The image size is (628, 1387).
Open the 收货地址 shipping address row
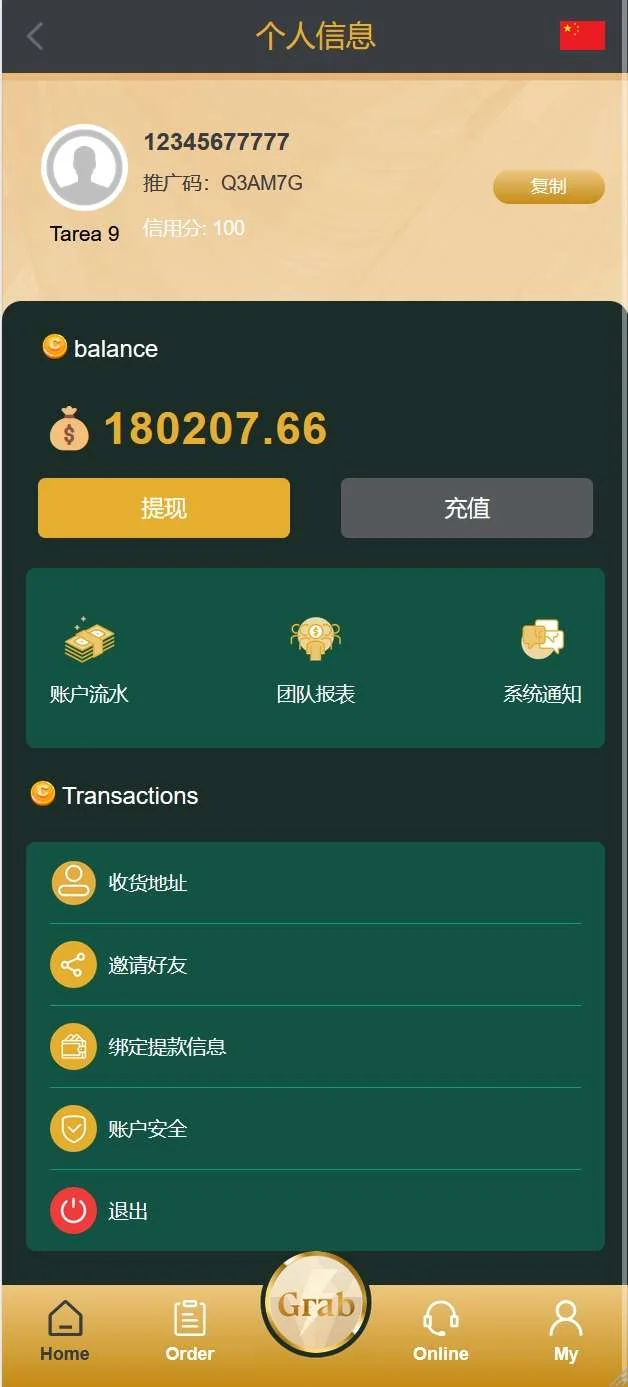(x=315, y=883)
